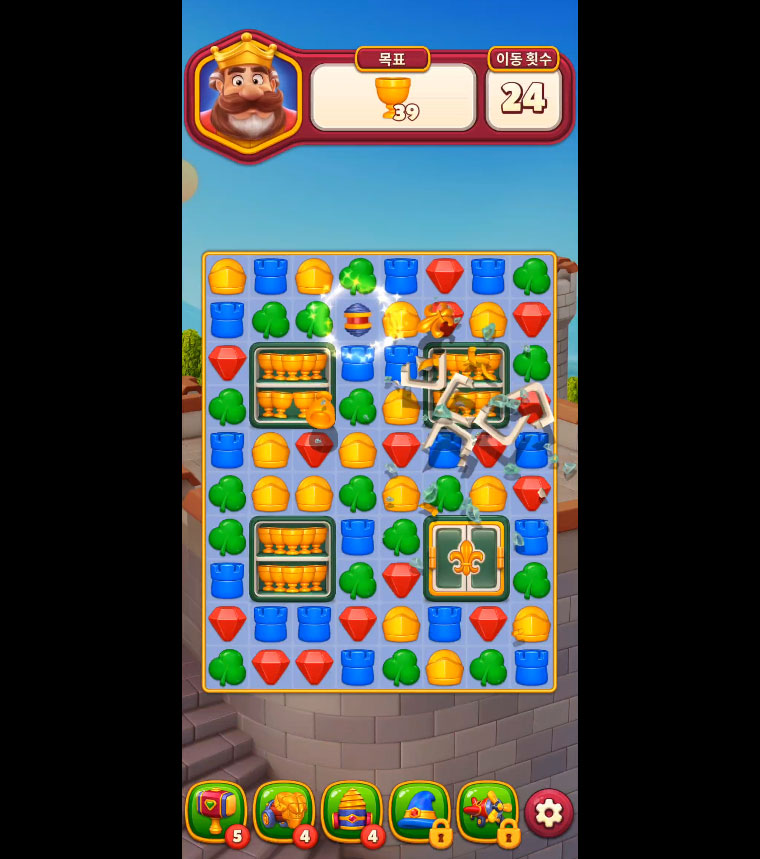
Task: Select the striped spinning-top booster
Action: click(351, 811)
